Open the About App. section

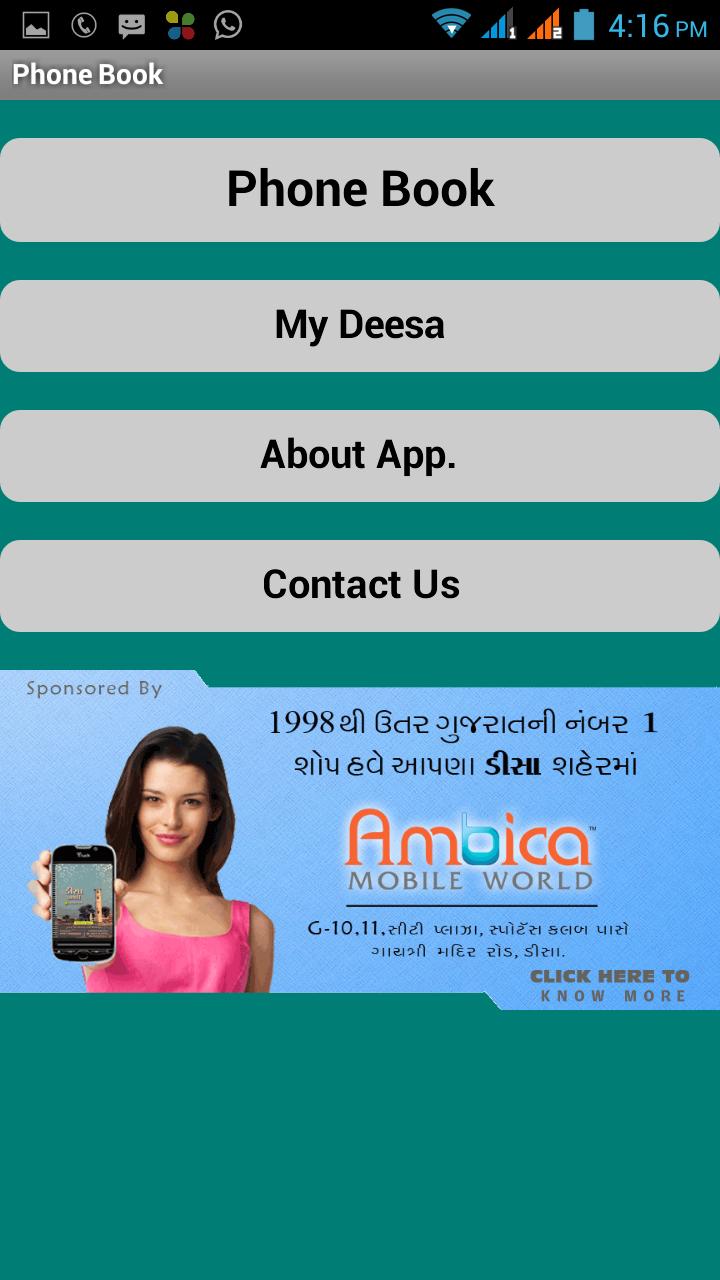point(360,456)
